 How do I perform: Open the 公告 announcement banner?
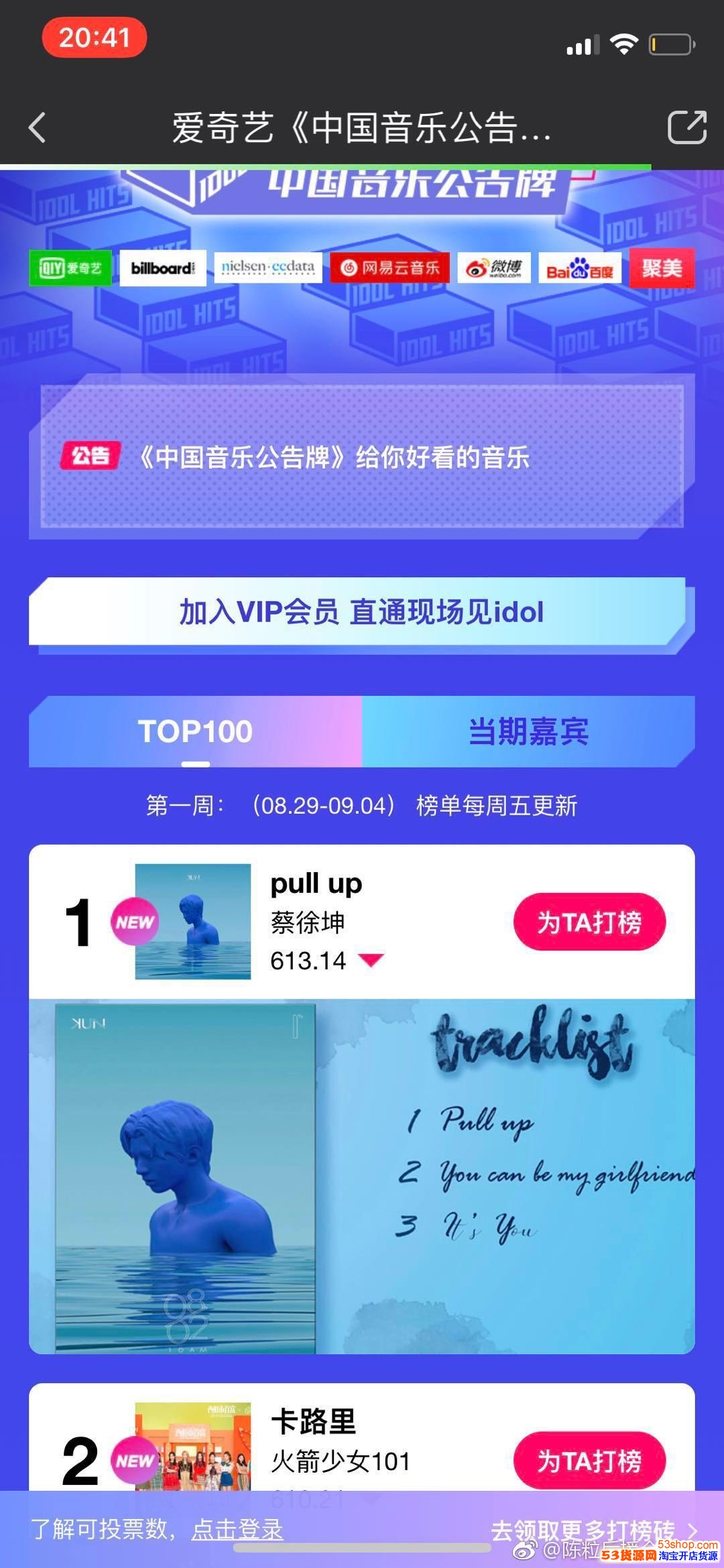(x=362, y=457)
